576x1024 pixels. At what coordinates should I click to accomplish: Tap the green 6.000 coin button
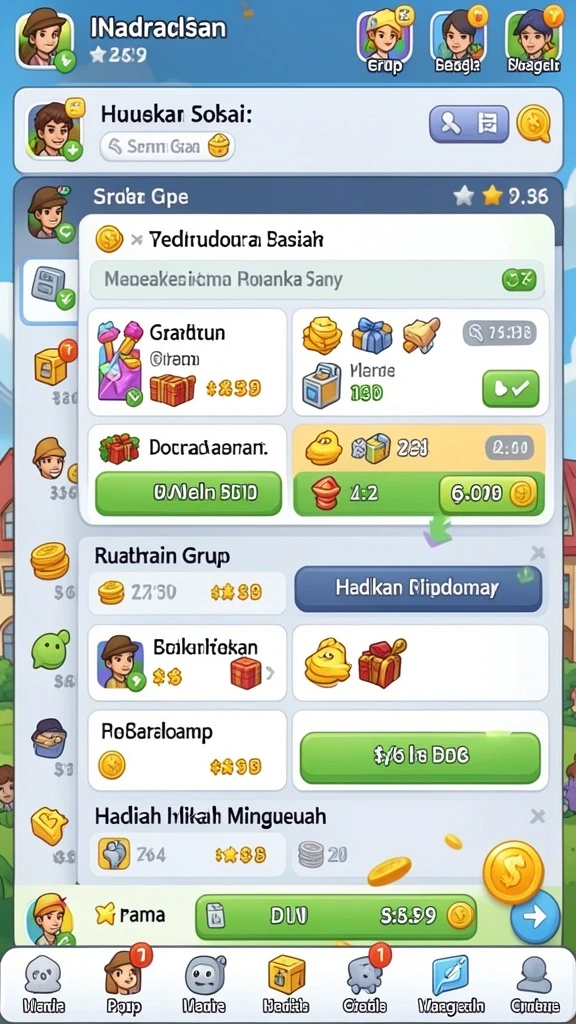point(488,493)
